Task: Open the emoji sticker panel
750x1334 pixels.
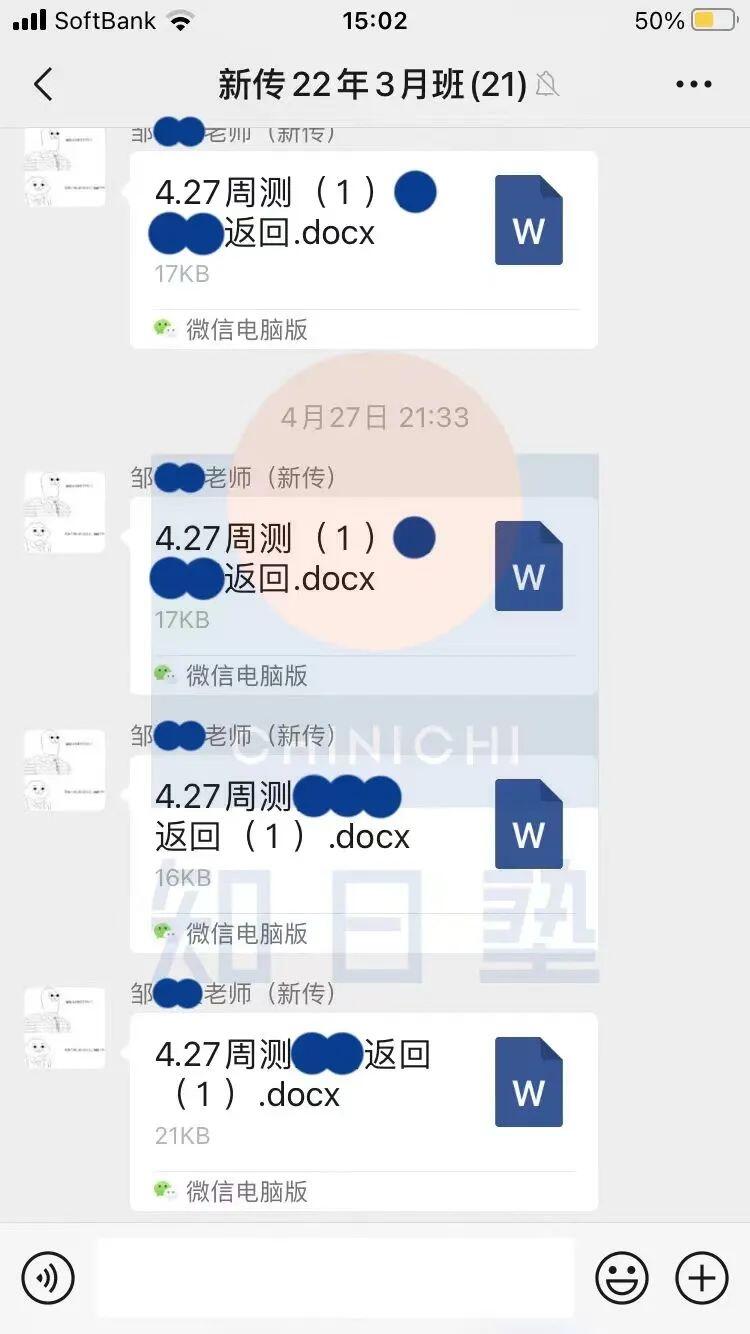Action: click(622, 1277)
